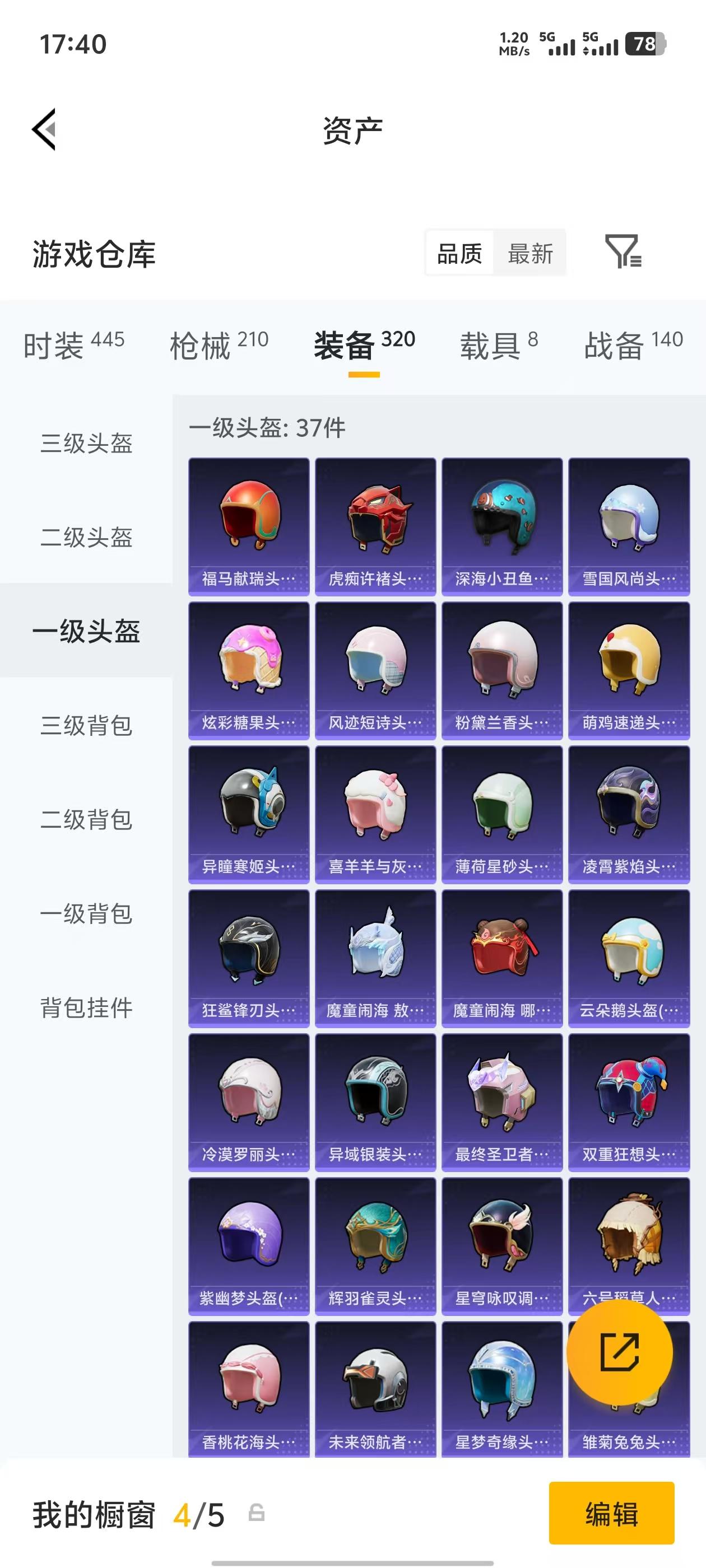Tap the share floating button
Viewport: 706px width, 1568px height.
tap(620, 1352)
